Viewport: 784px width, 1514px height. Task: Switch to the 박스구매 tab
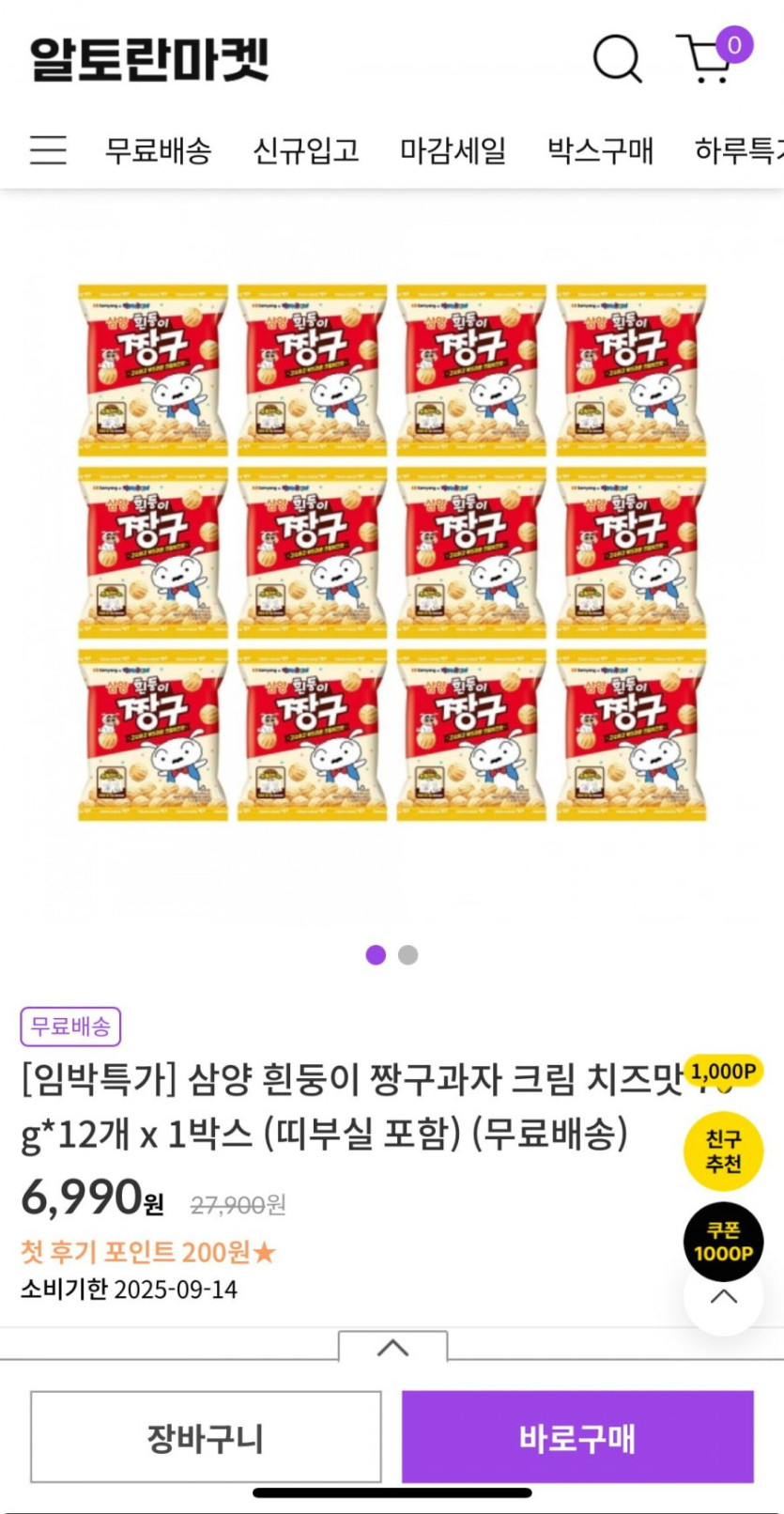point(601,150)
